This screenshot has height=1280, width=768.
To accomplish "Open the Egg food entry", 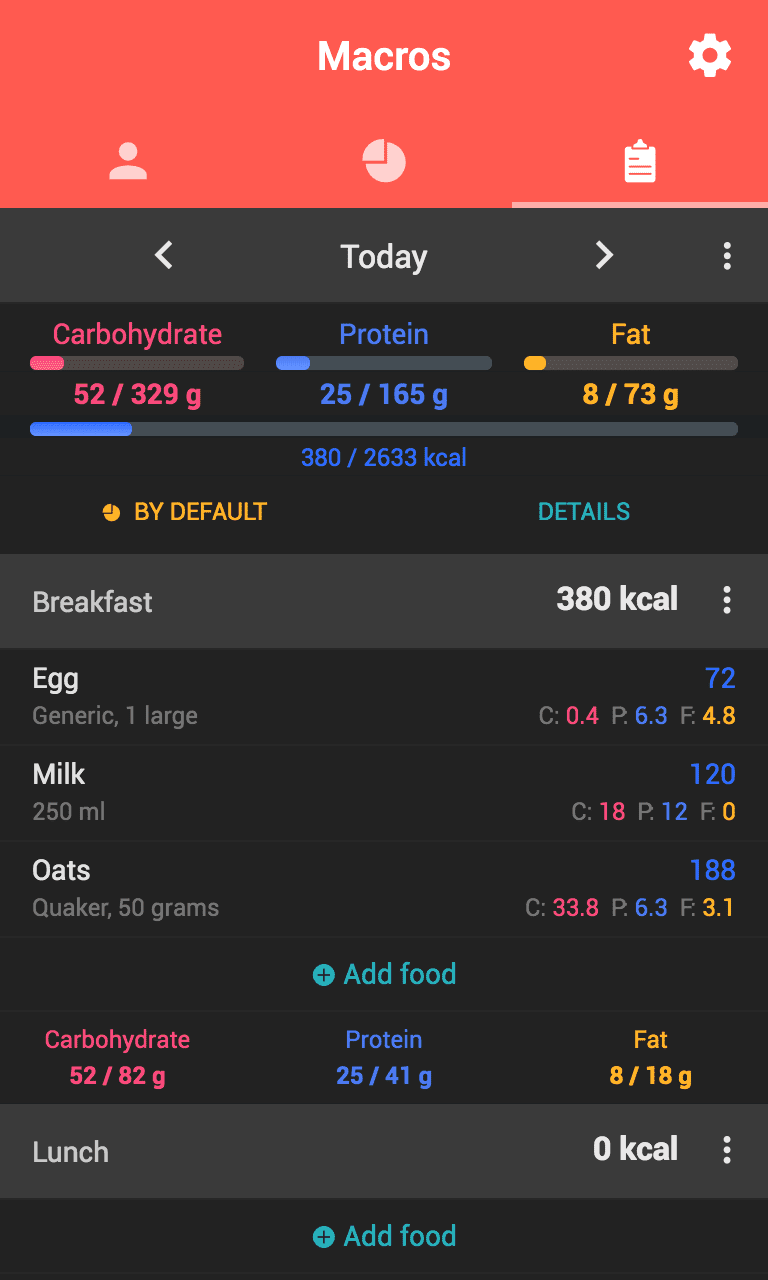I will click(384, 696).
